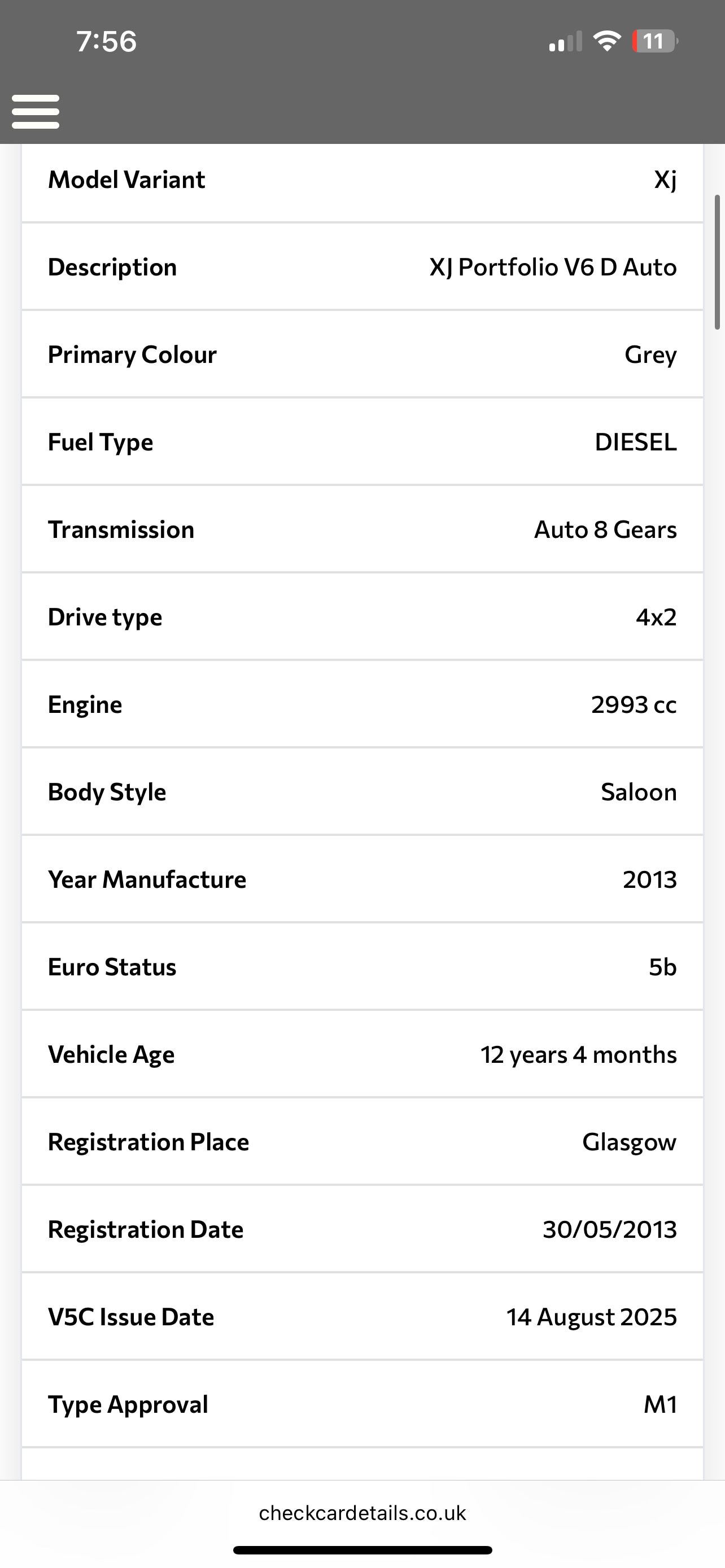Viewport: 725px width, 1568px height.
Task: Tap the XJ Portfolio V6 D Auto description
Action: pyautogui.click(x=362, y=267)
